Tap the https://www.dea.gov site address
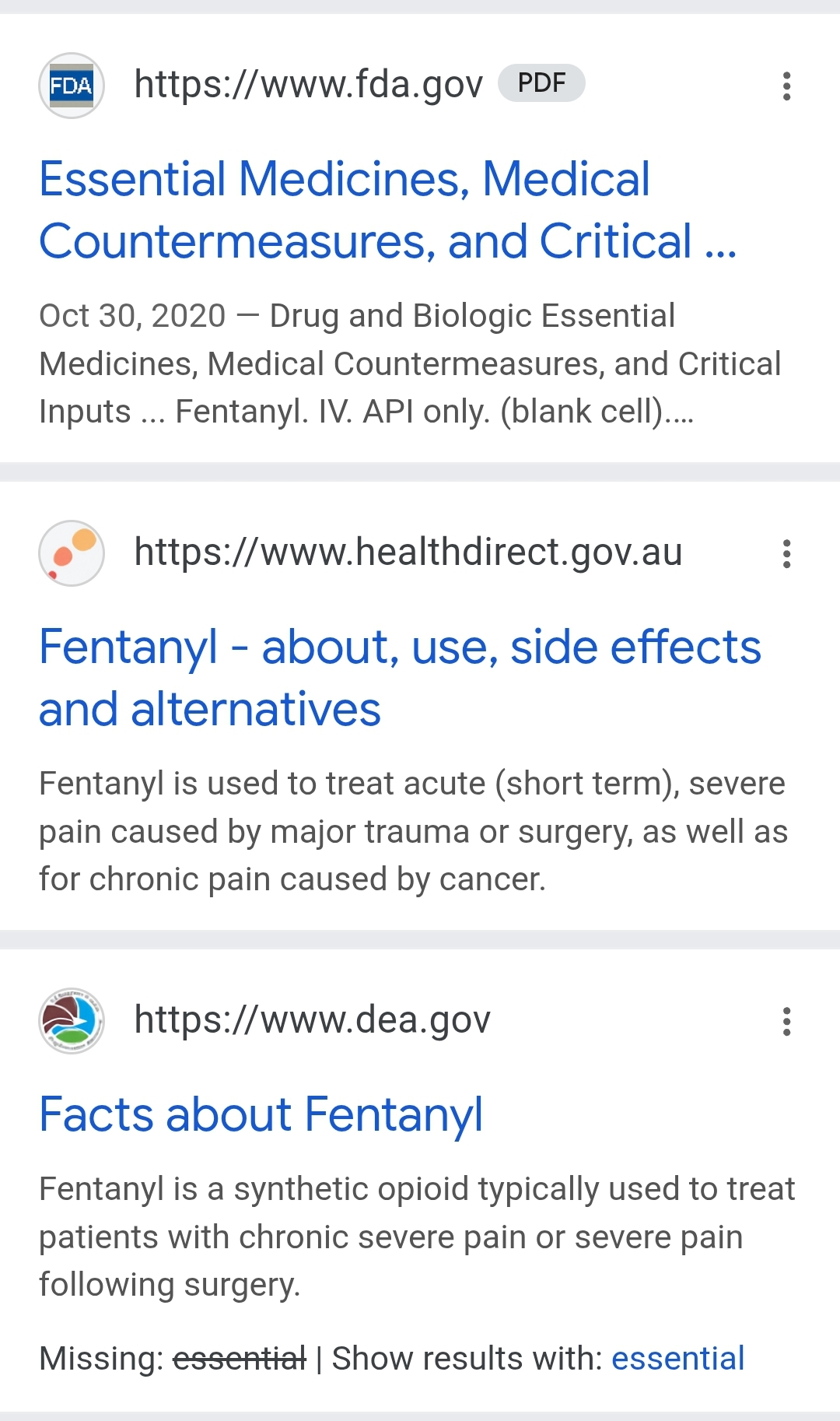 313,1020
